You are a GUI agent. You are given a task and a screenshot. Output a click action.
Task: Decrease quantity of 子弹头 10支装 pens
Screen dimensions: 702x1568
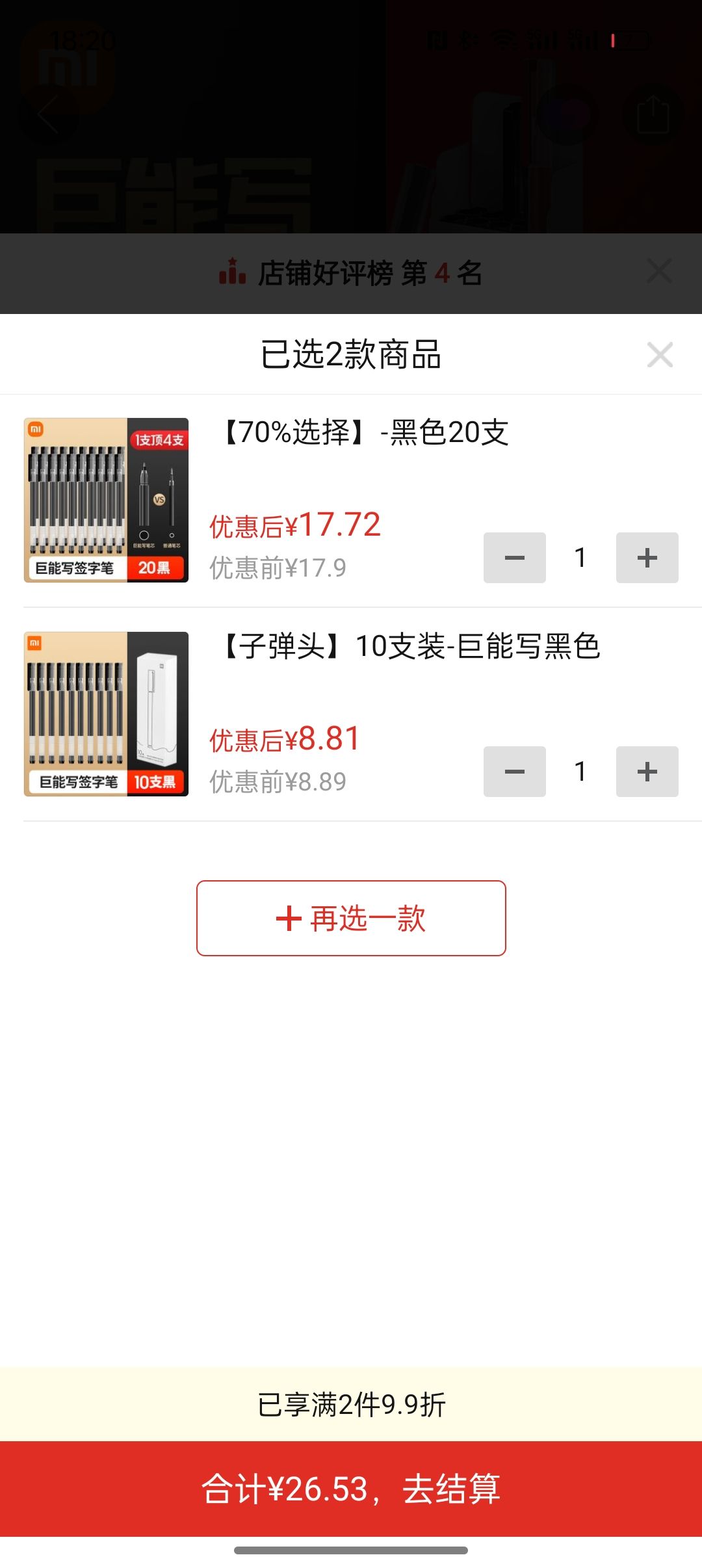point(514,772)
